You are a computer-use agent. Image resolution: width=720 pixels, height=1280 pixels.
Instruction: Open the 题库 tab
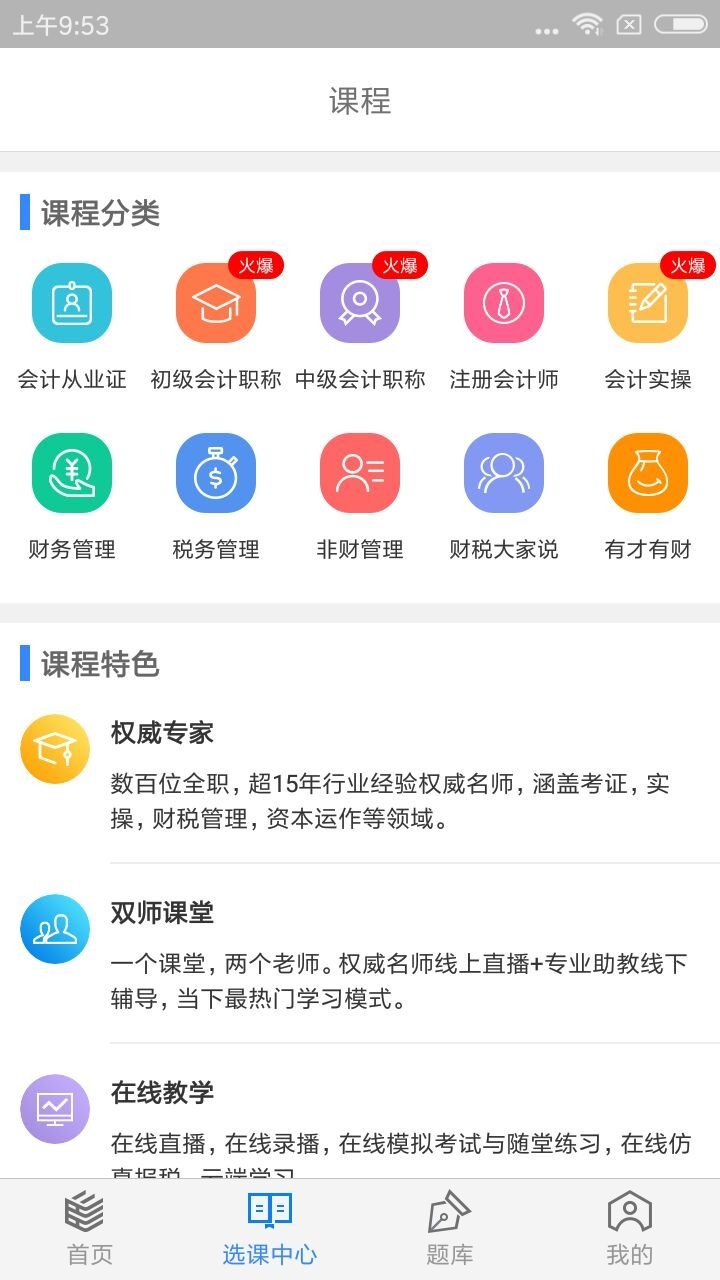[450, 1229]
